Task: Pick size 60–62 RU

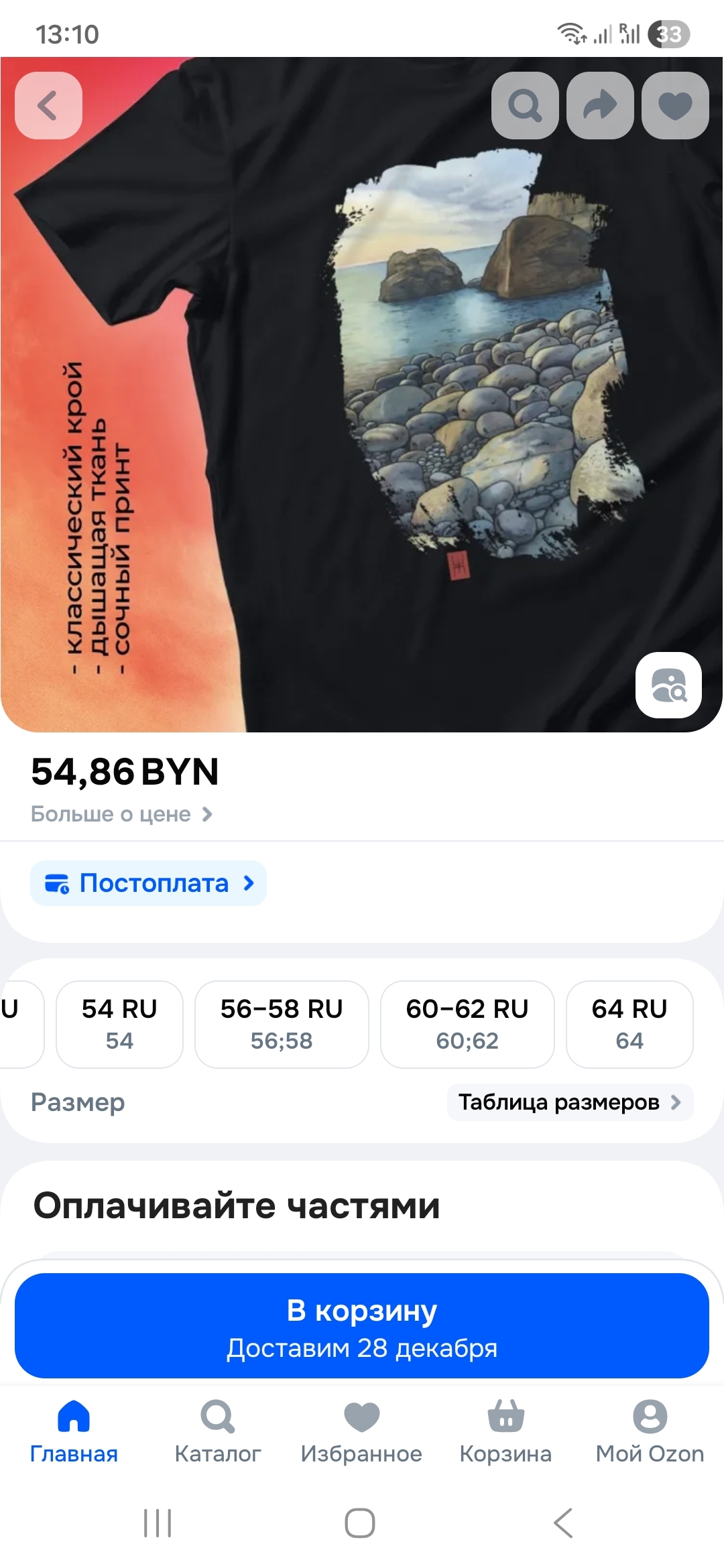Action: pyautogui.click(x=467, y=1024)
